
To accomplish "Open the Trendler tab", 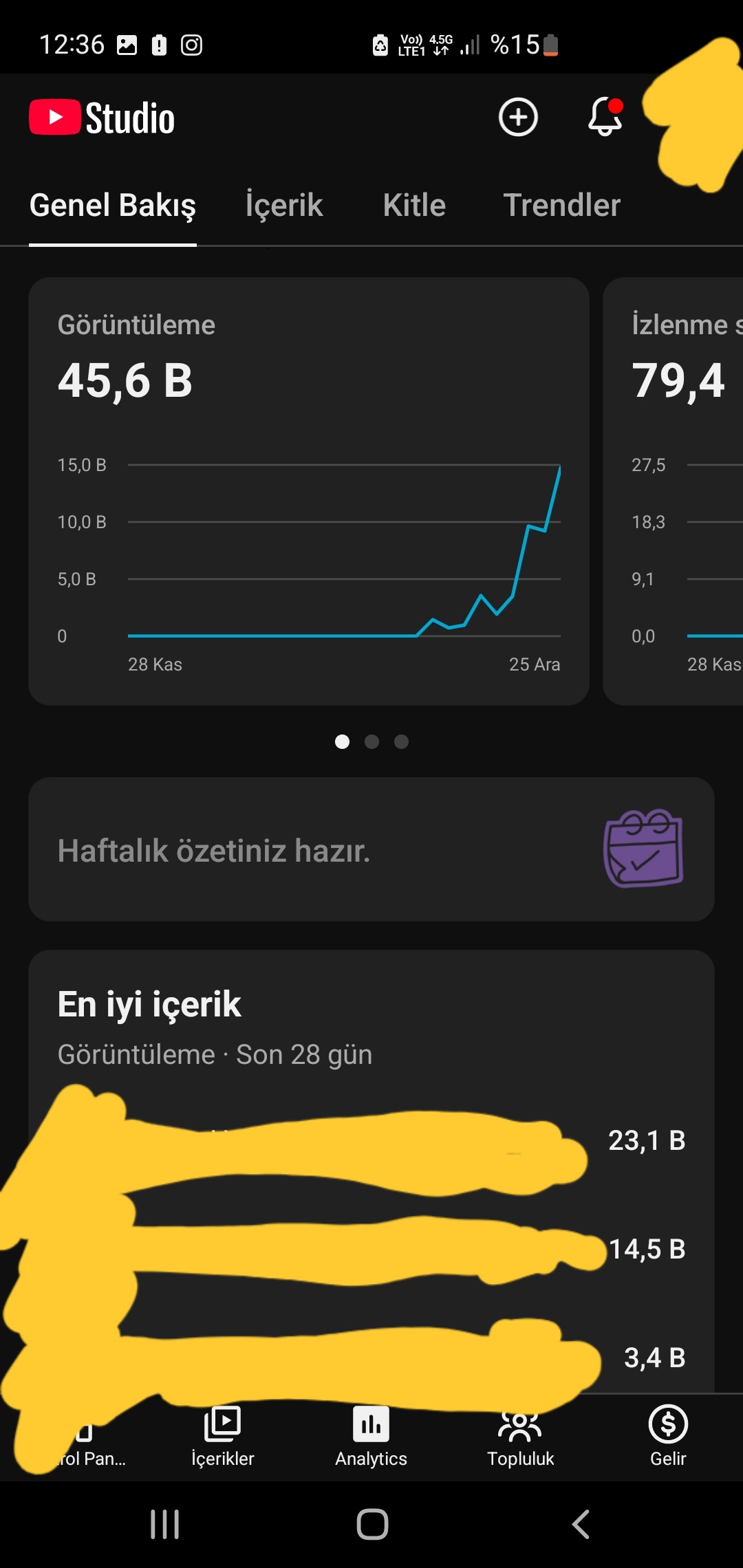I will [x=562, y=205].
